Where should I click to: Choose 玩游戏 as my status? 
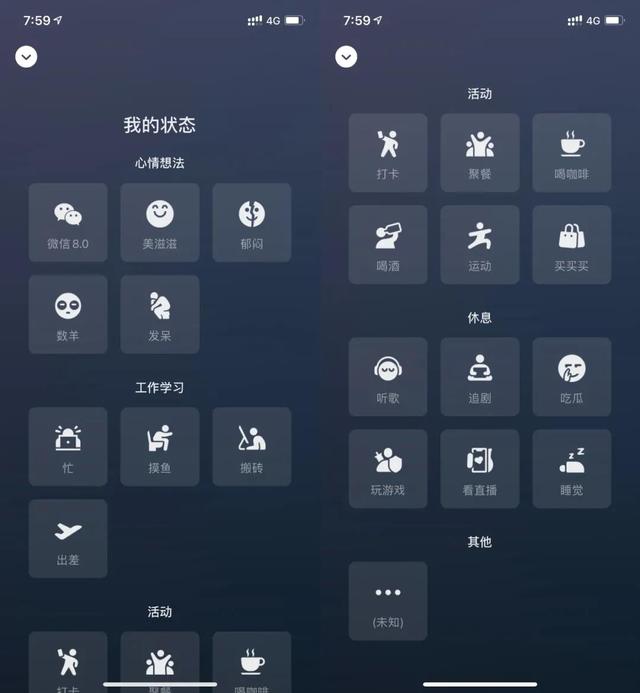[388, 469]
